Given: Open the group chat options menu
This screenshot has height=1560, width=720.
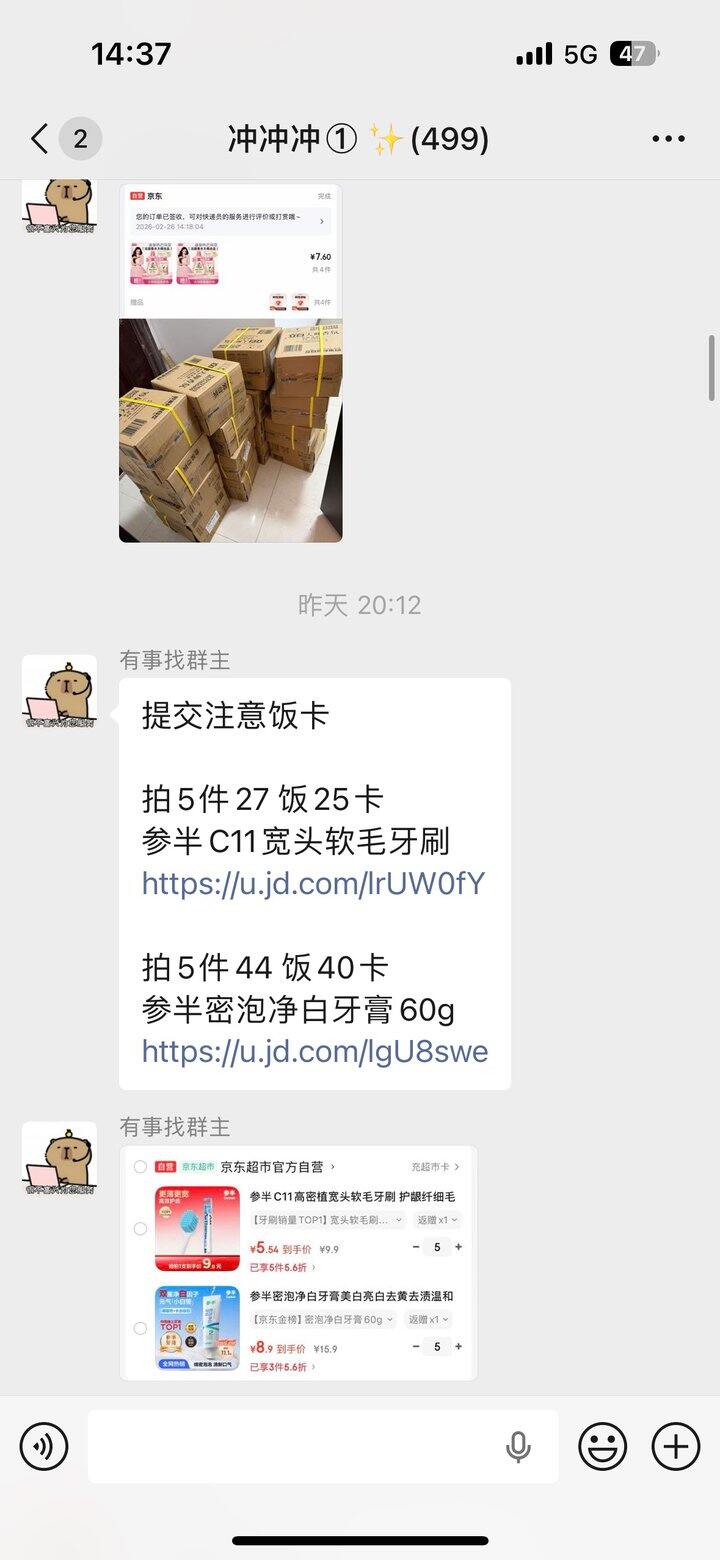Looking at the screenshot, I should (x=668, y=139).
